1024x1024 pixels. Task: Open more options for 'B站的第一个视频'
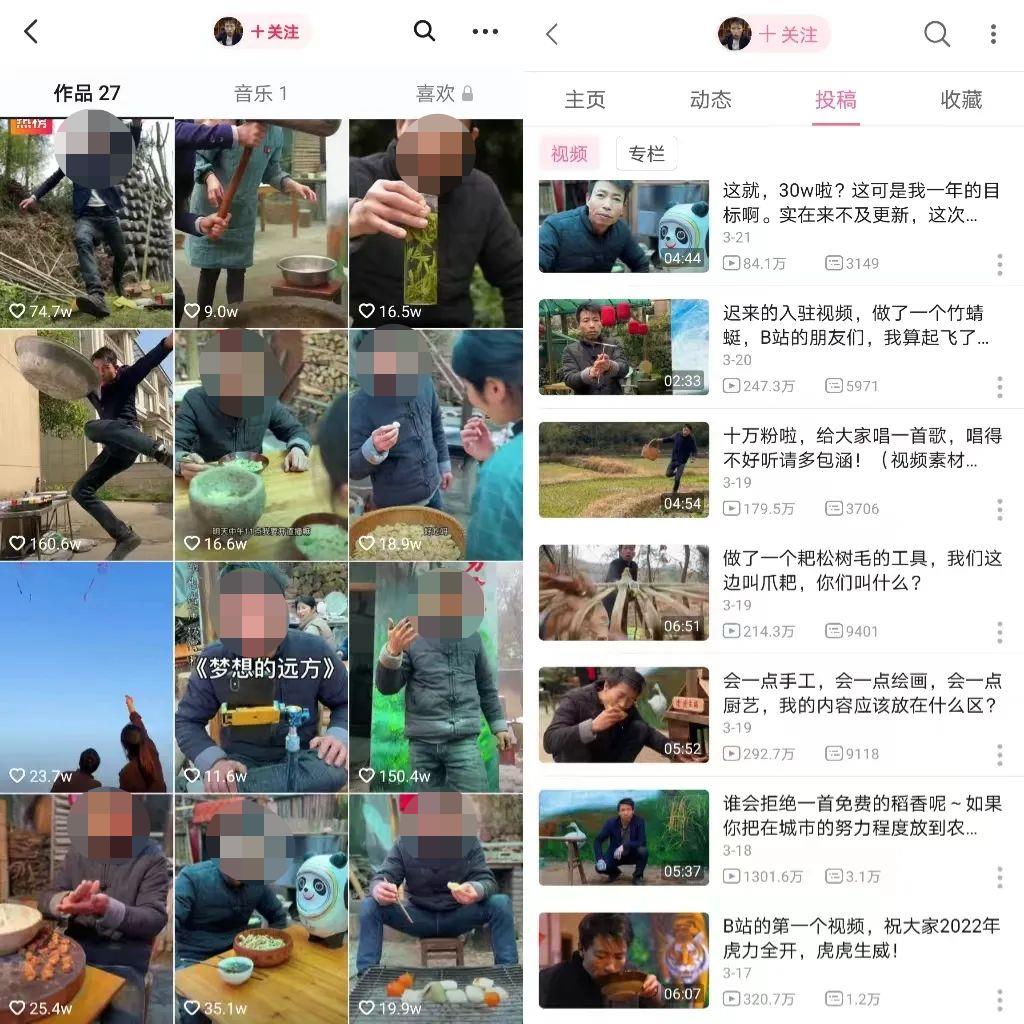click(999, 999)
